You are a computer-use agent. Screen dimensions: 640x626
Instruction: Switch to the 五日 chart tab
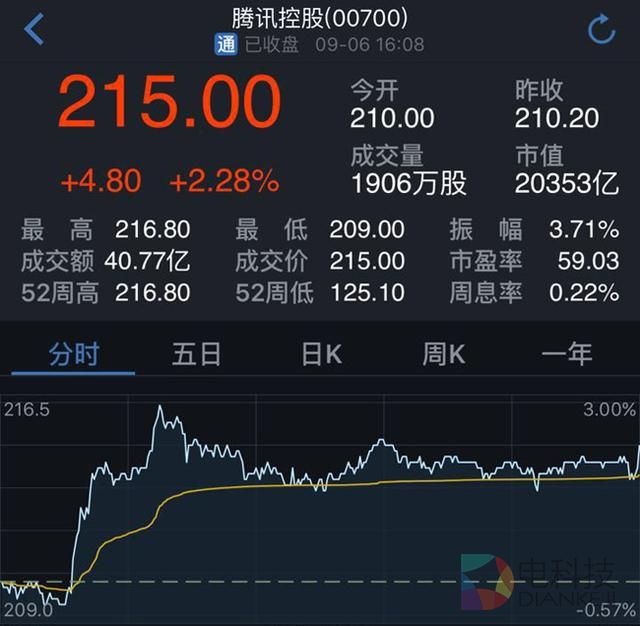coord(197,354)
